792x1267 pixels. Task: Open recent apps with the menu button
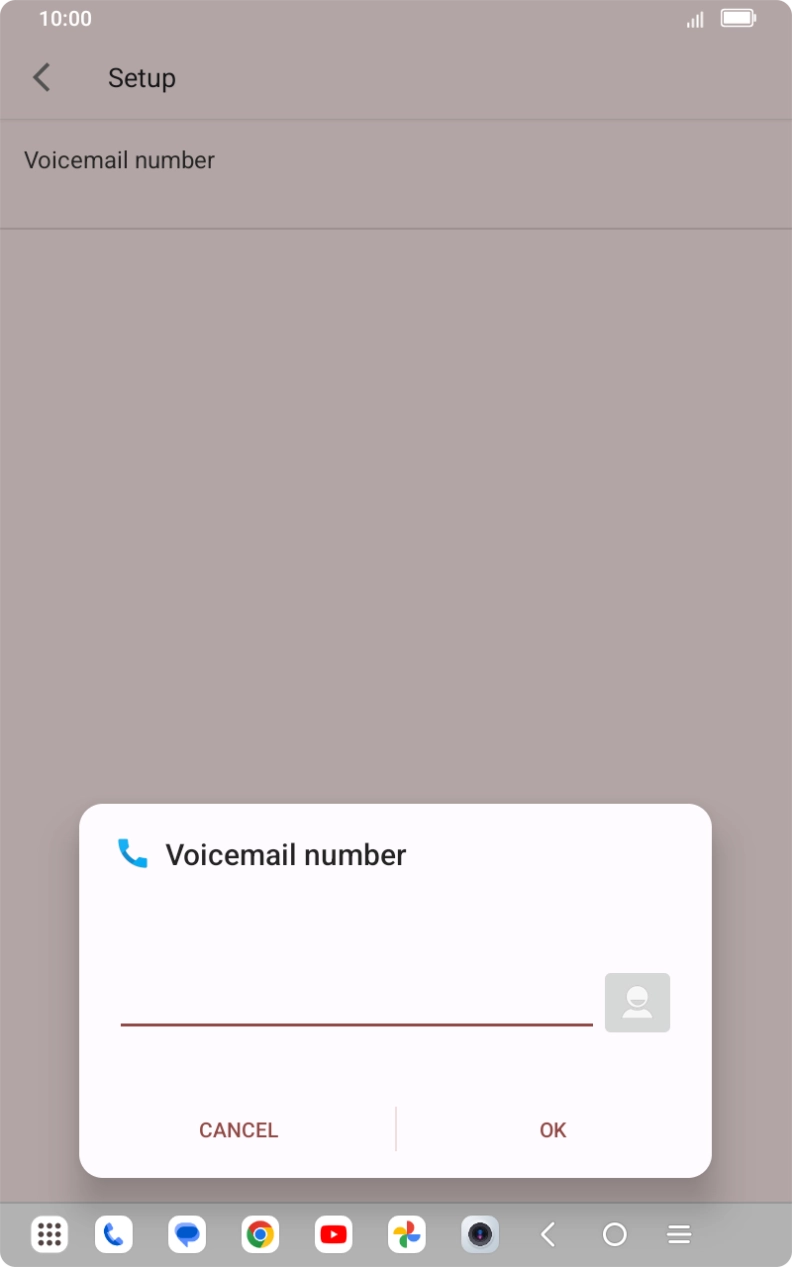679,1234
